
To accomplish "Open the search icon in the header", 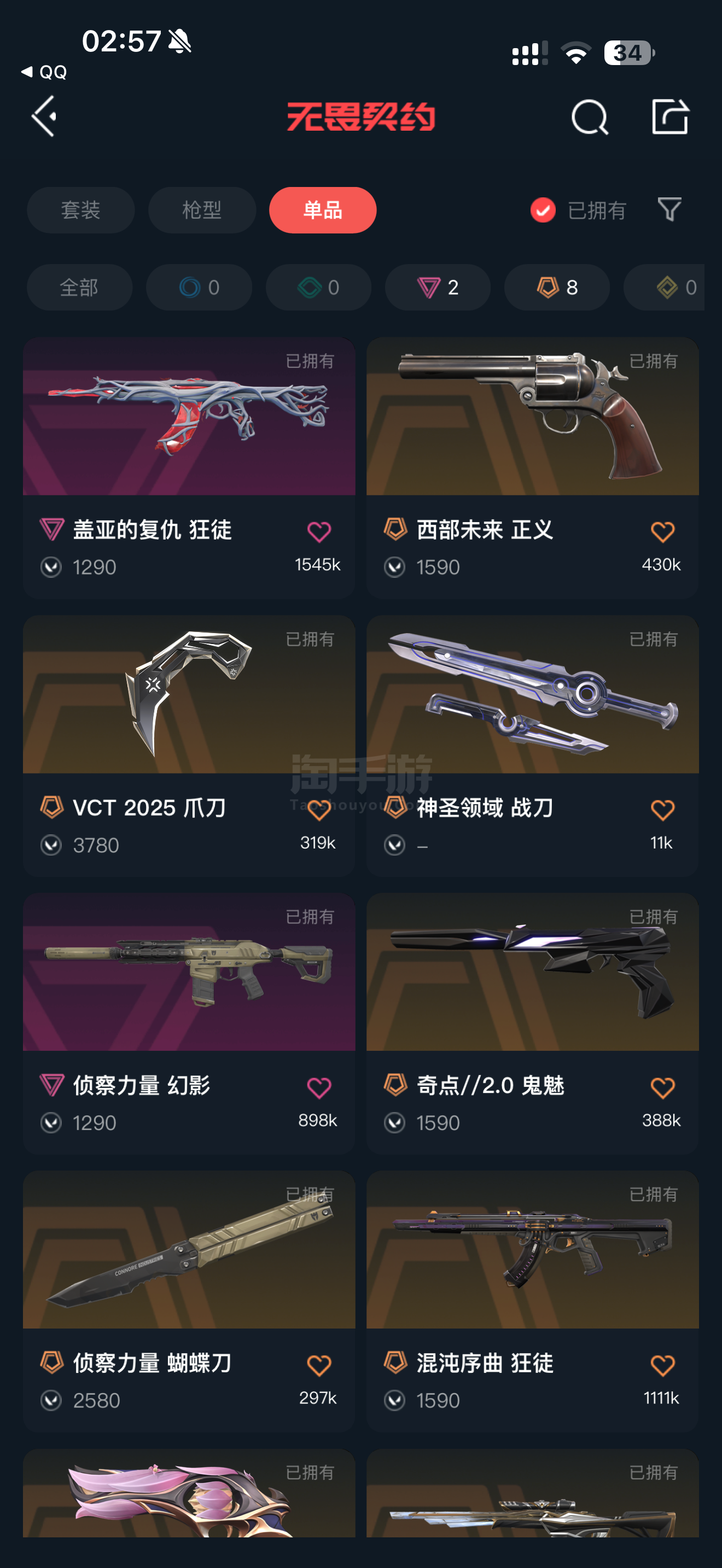I will (589, 116).
